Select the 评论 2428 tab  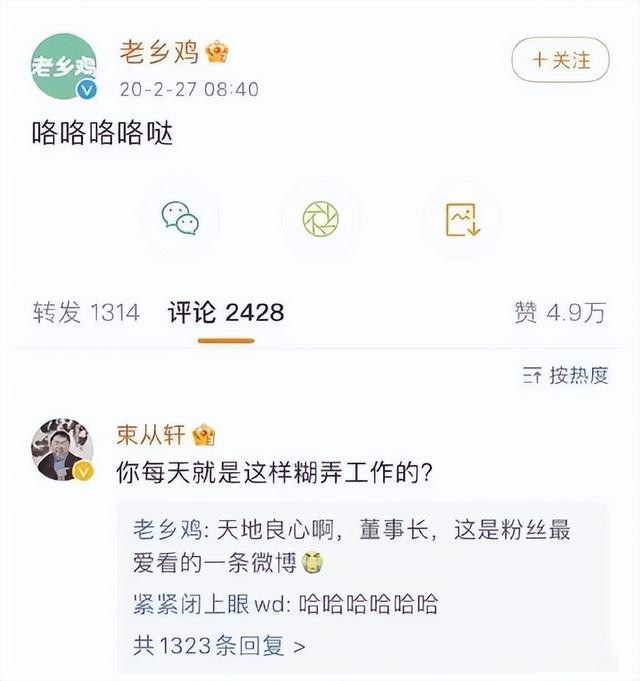tap(226, 312)
